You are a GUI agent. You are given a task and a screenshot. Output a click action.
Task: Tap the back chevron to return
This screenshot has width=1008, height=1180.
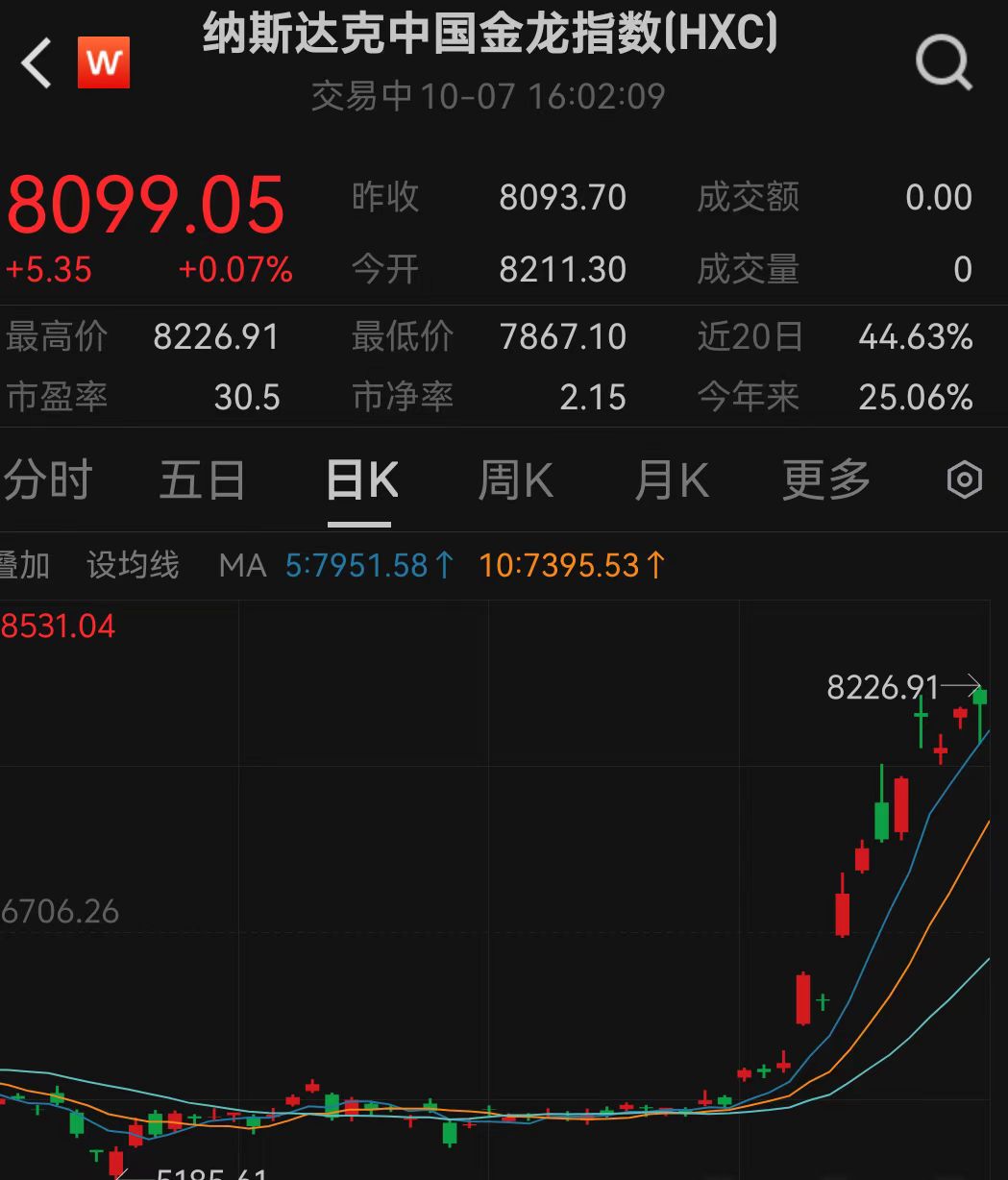(35, 64)
